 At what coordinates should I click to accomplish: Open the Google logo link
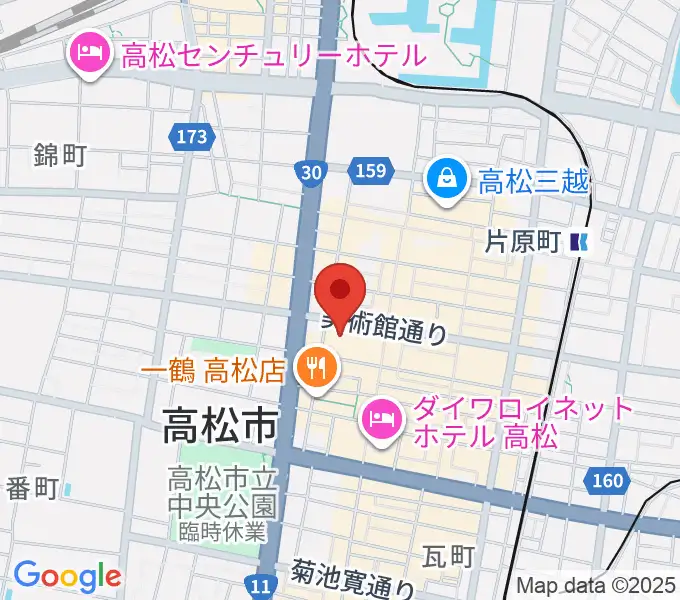click(67, 575)
